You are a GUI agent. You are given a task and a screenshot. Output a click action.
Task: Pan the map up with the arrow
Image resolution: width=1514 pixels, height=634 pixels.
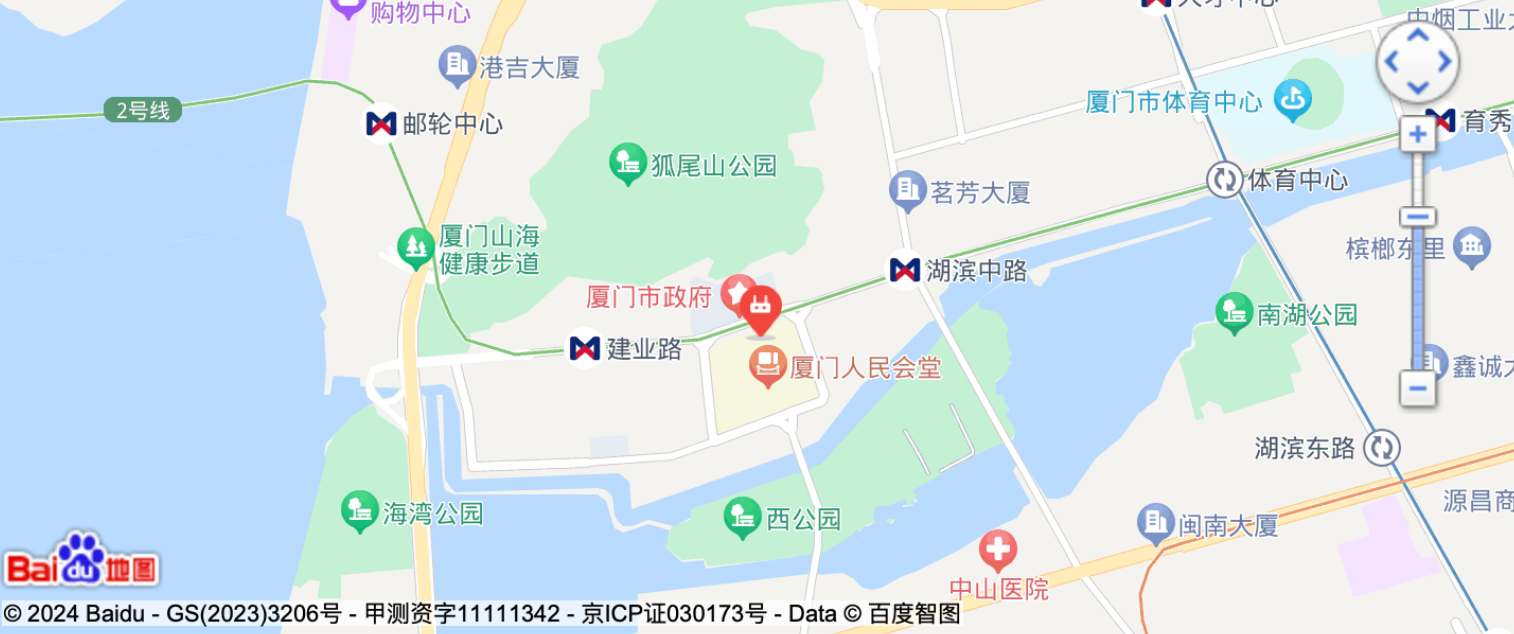click(x=1417, y=36)
